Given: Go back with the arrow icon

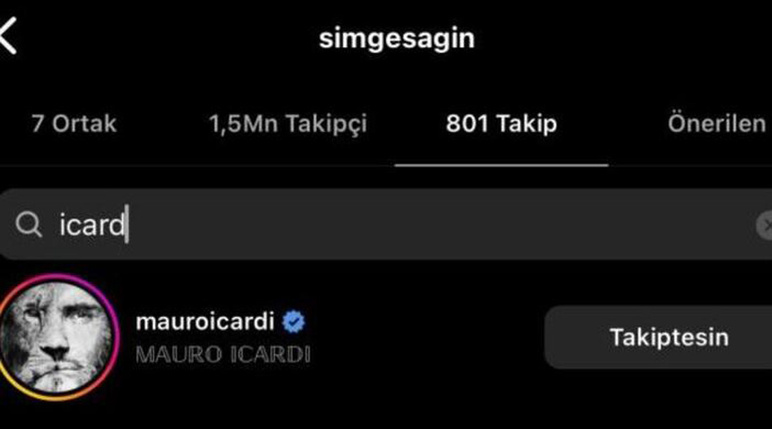Looking at the screenshot, I should (x=8, y=37).
